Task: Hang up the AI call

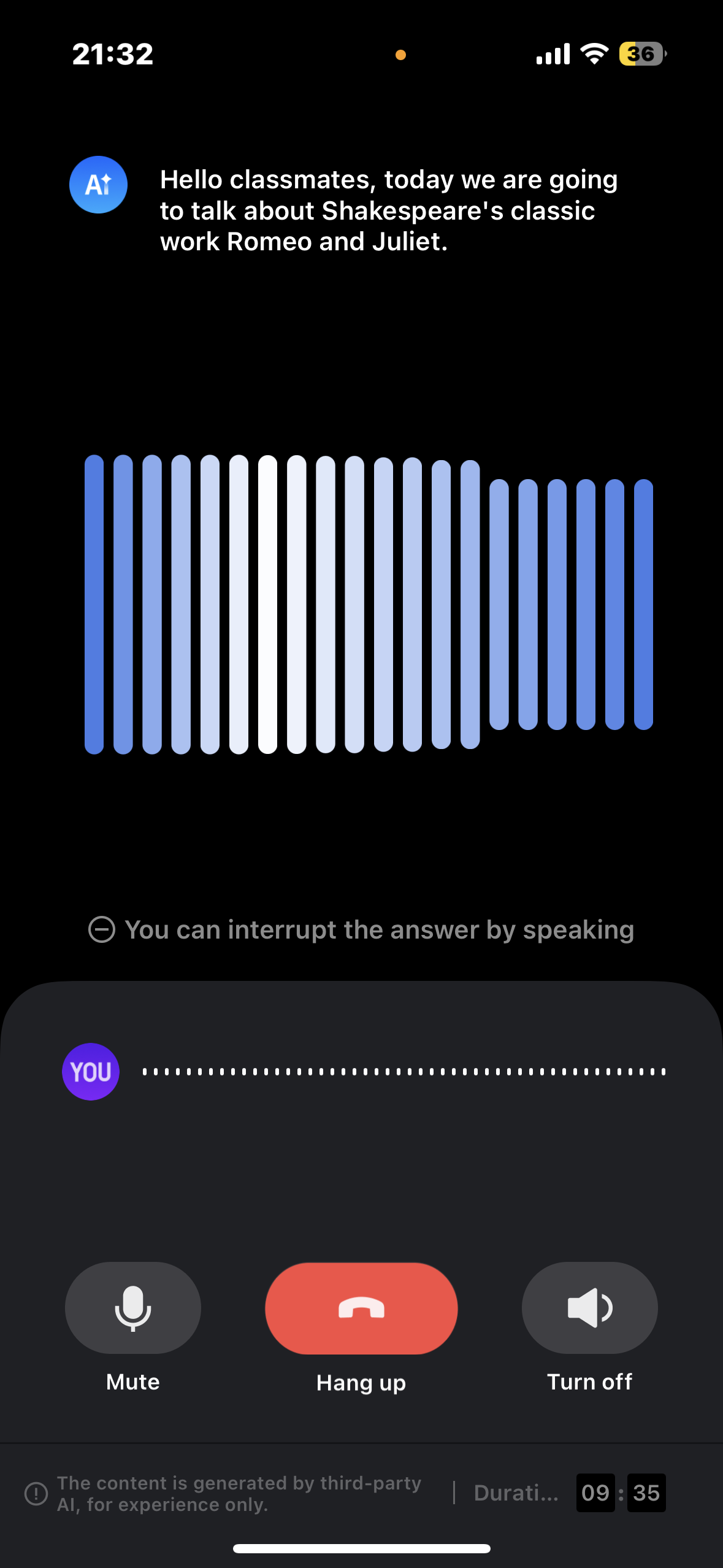Action: click(x=361, y=1308)
